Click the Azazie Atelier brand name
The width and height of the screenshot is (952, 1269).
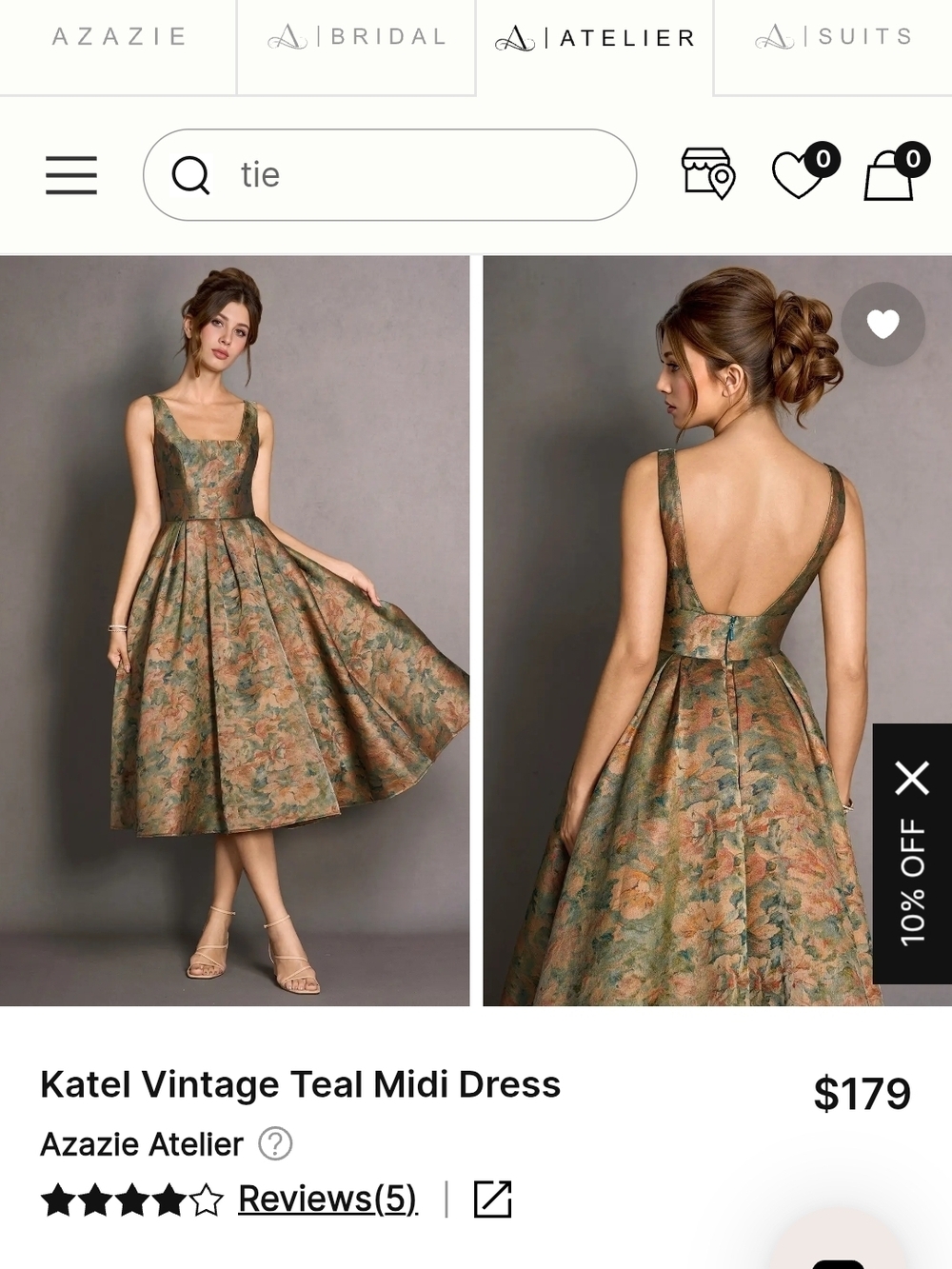tap(141, 1144)
